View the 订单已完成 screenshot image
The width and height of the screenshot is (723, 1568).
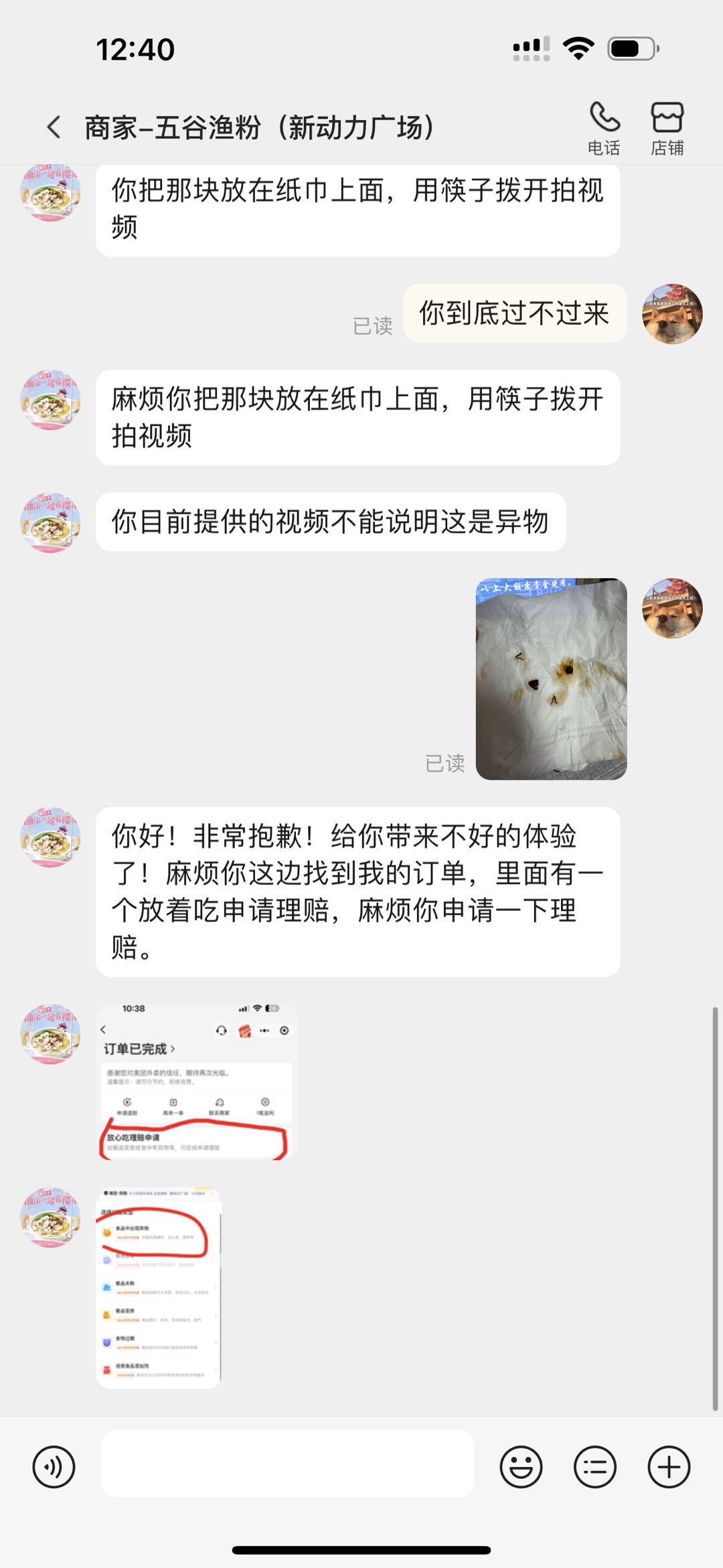tap(197, 1081)
